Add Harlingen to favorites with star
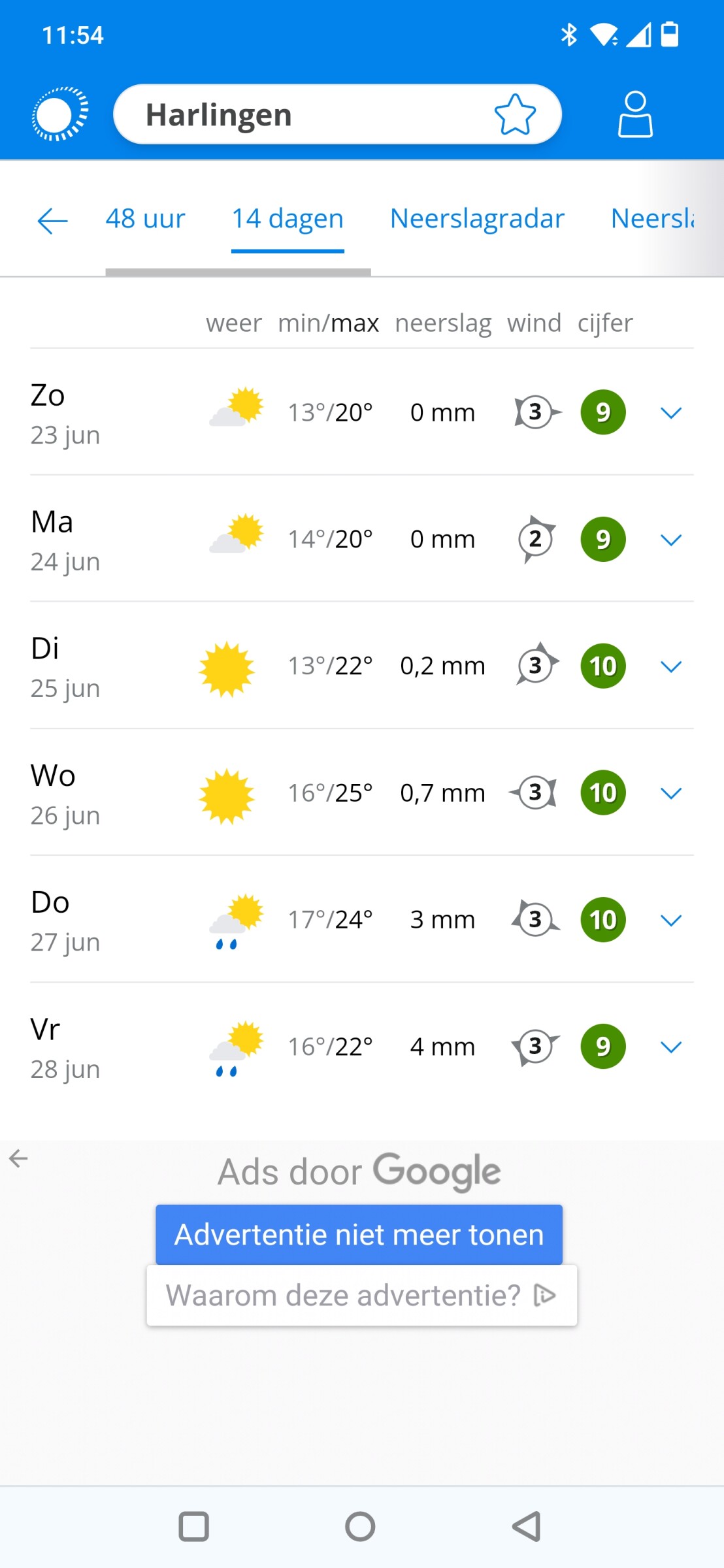 515,115
